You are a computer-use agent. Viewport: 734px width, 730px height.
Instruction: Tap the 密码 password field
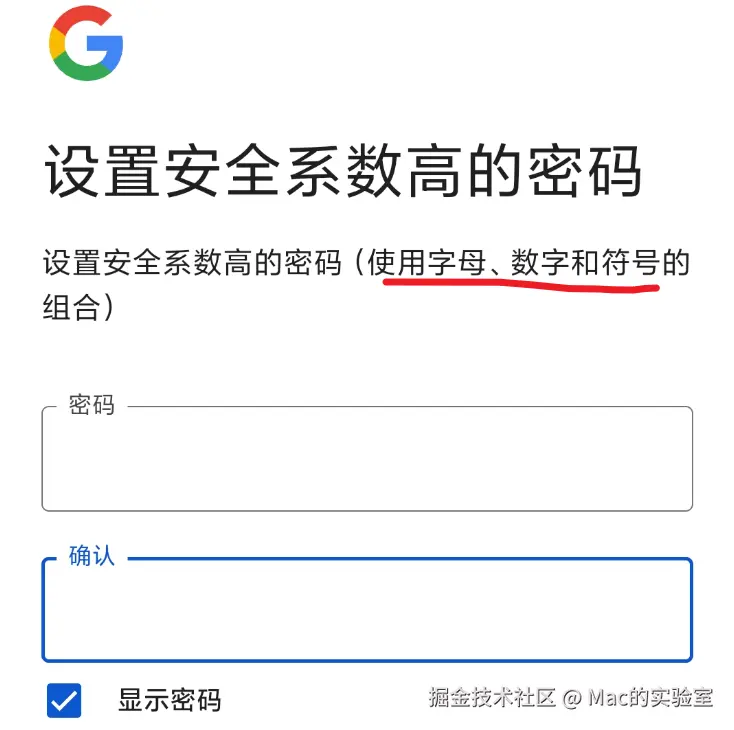pyautogui.click(x=367, y=459)
